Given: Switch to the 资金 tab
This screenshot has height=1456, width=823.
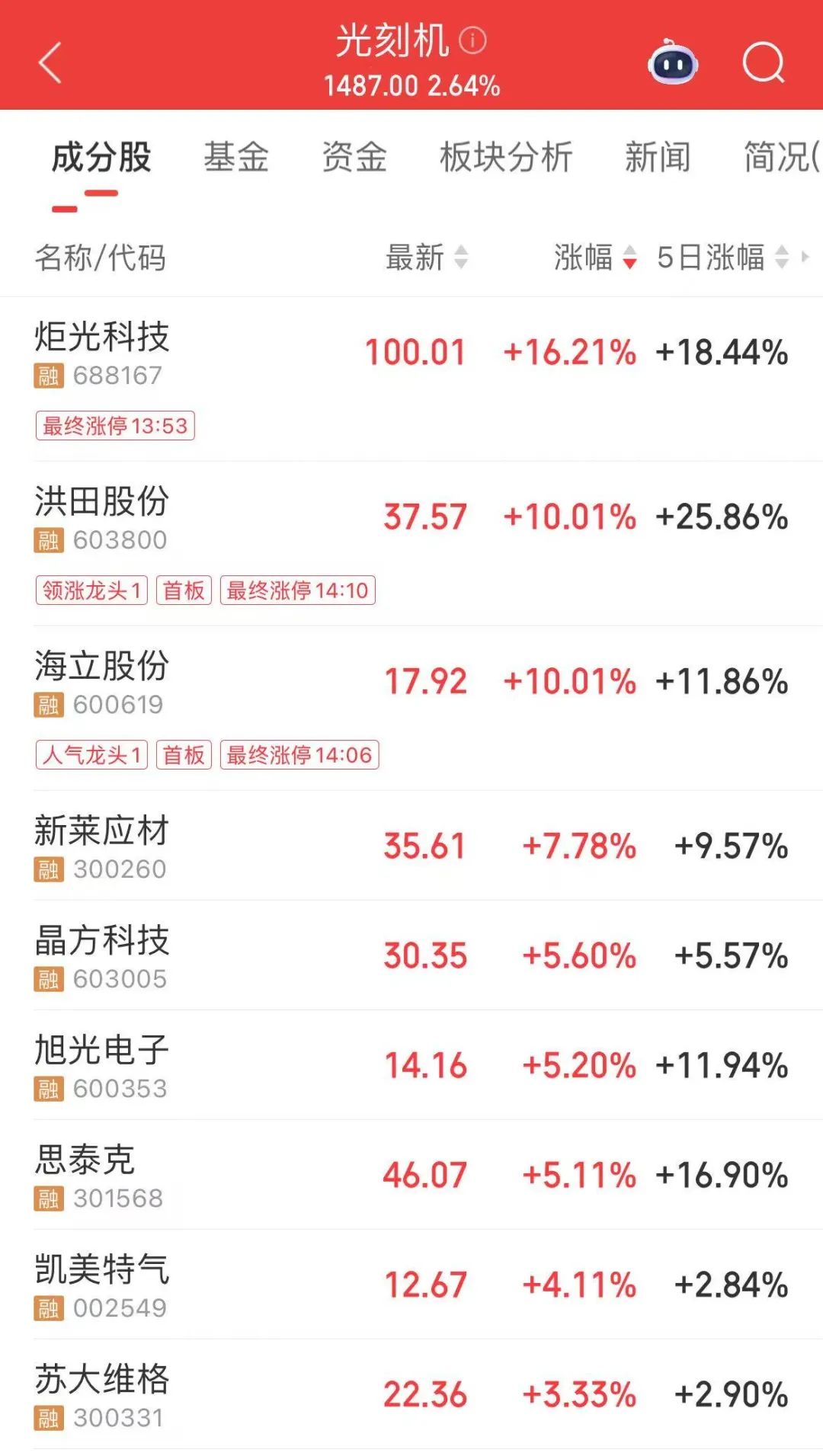Looking at the screenshot, I should 354,158.
